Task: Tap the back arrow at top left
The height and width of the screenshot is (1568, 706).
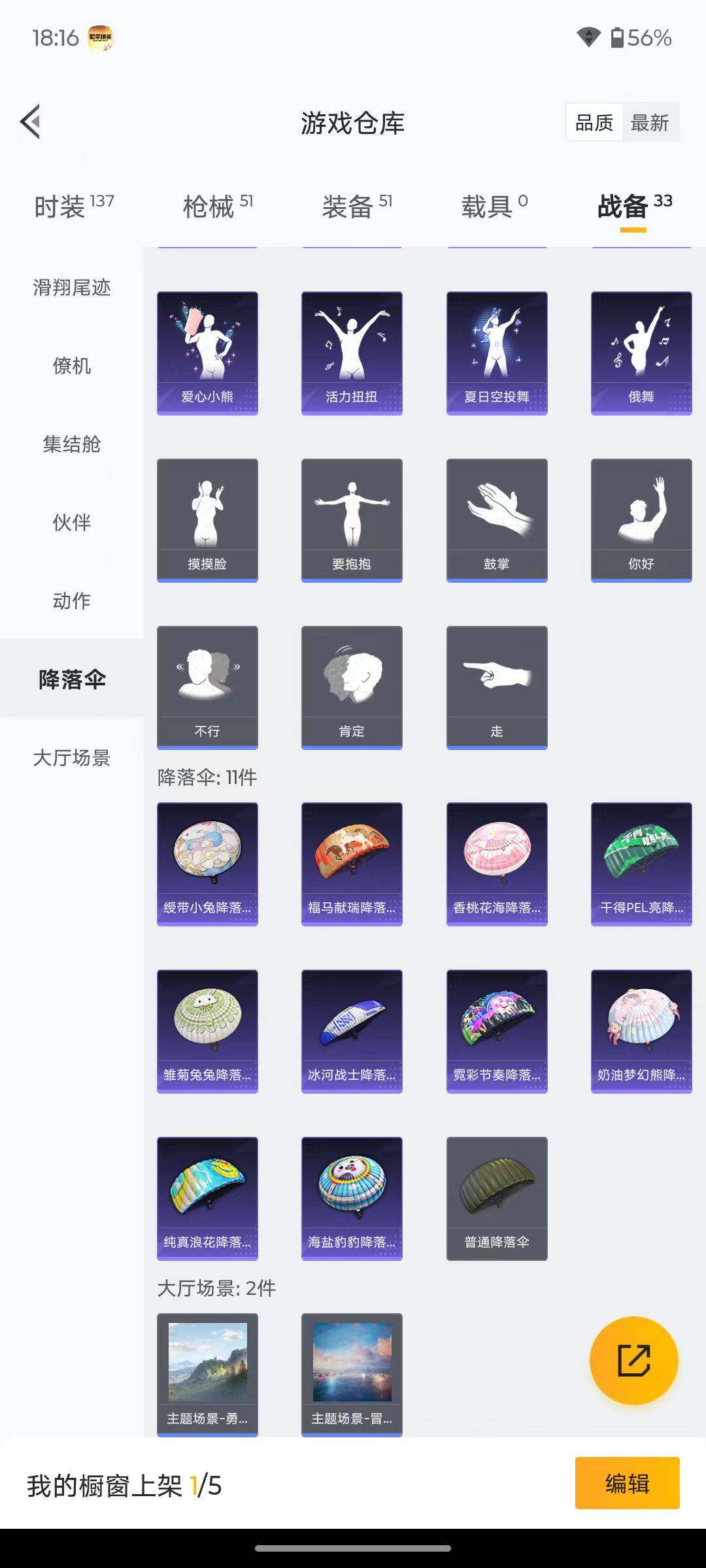Action: [29, 122]
